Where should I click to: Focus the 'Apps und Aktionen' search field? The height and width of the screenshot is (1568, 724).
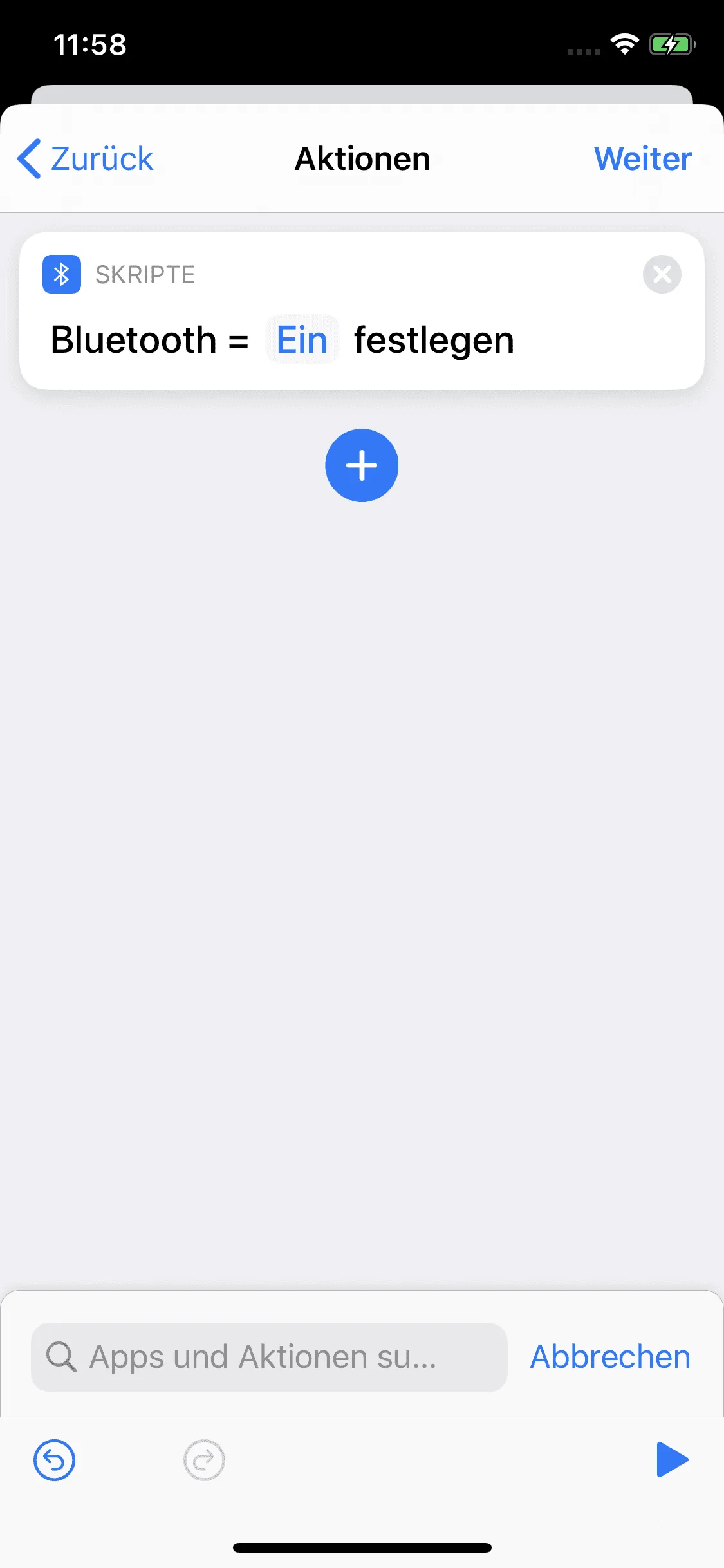(x=269, y=1357)
